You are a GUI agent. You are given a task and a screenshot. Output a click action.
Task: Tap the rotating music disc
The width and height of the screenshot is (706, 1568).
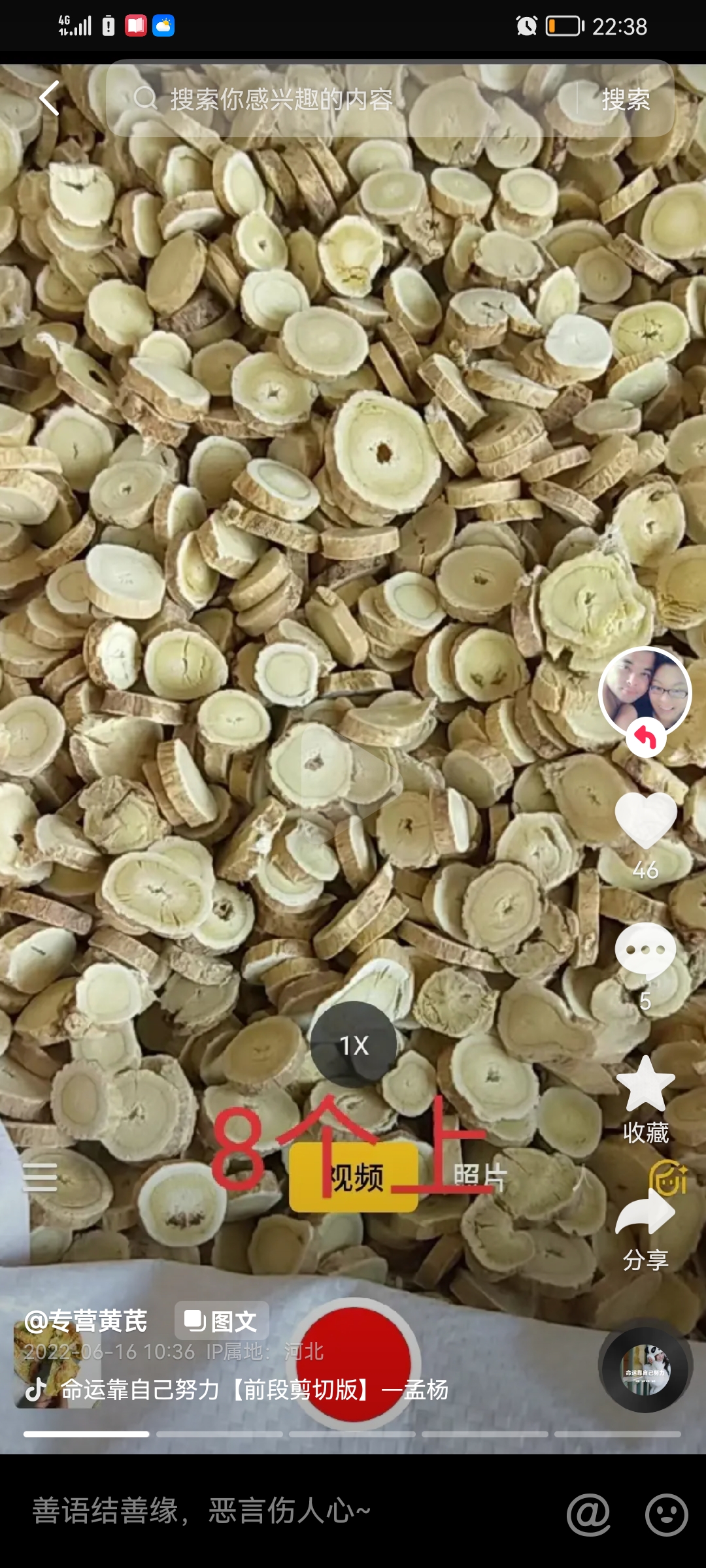[x=645, y=1369]
